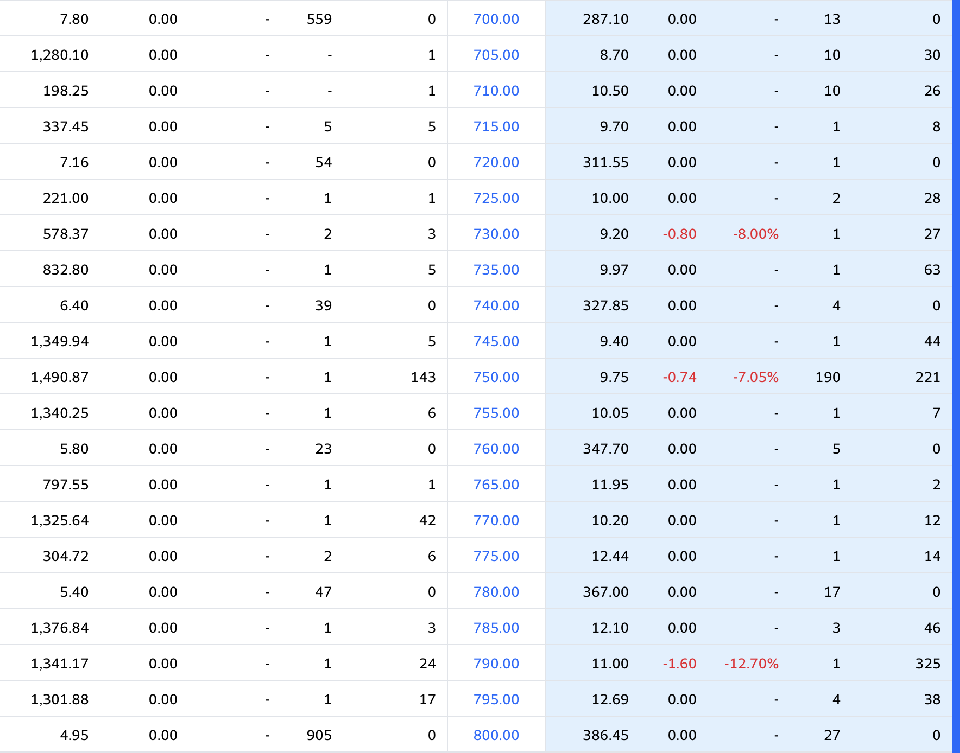
Task: Select the 725.00 strike price
Action: click(x=496, y=198)
